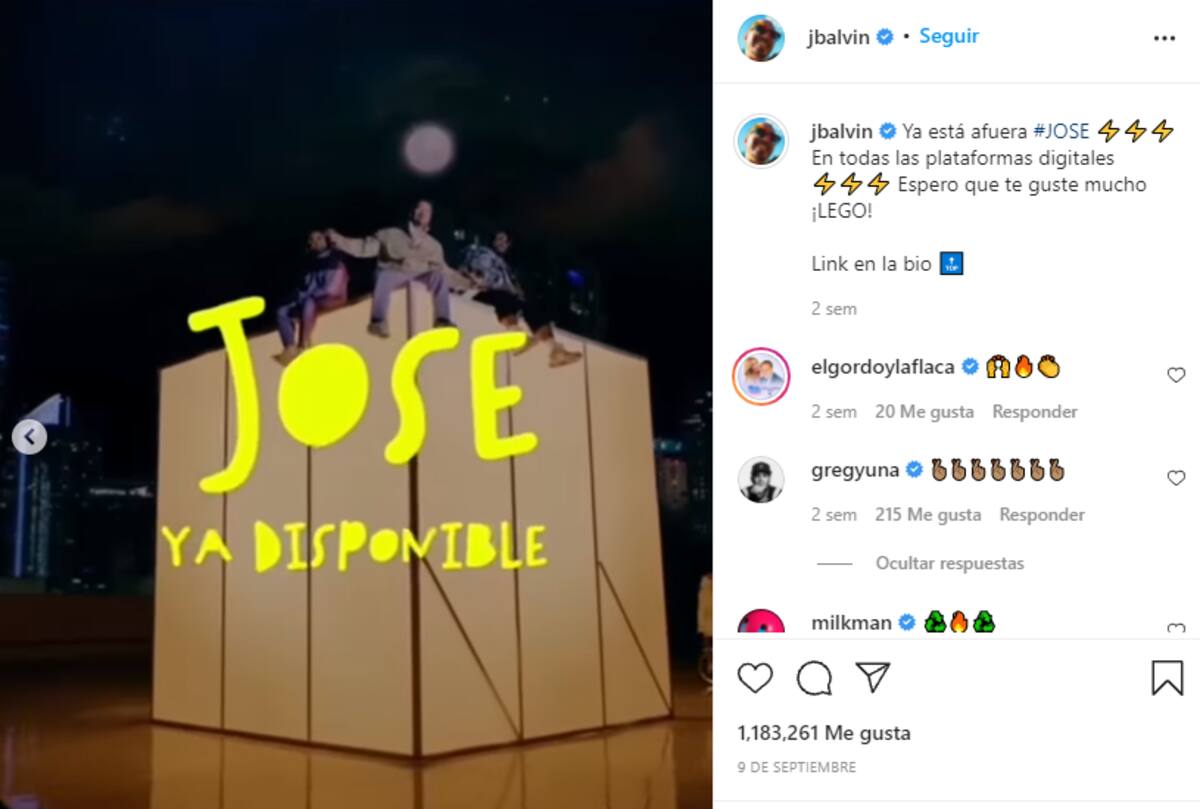Screen dimensions: 1200x809
Task: Open milkman's profile
Action: (x=851, y=622)
